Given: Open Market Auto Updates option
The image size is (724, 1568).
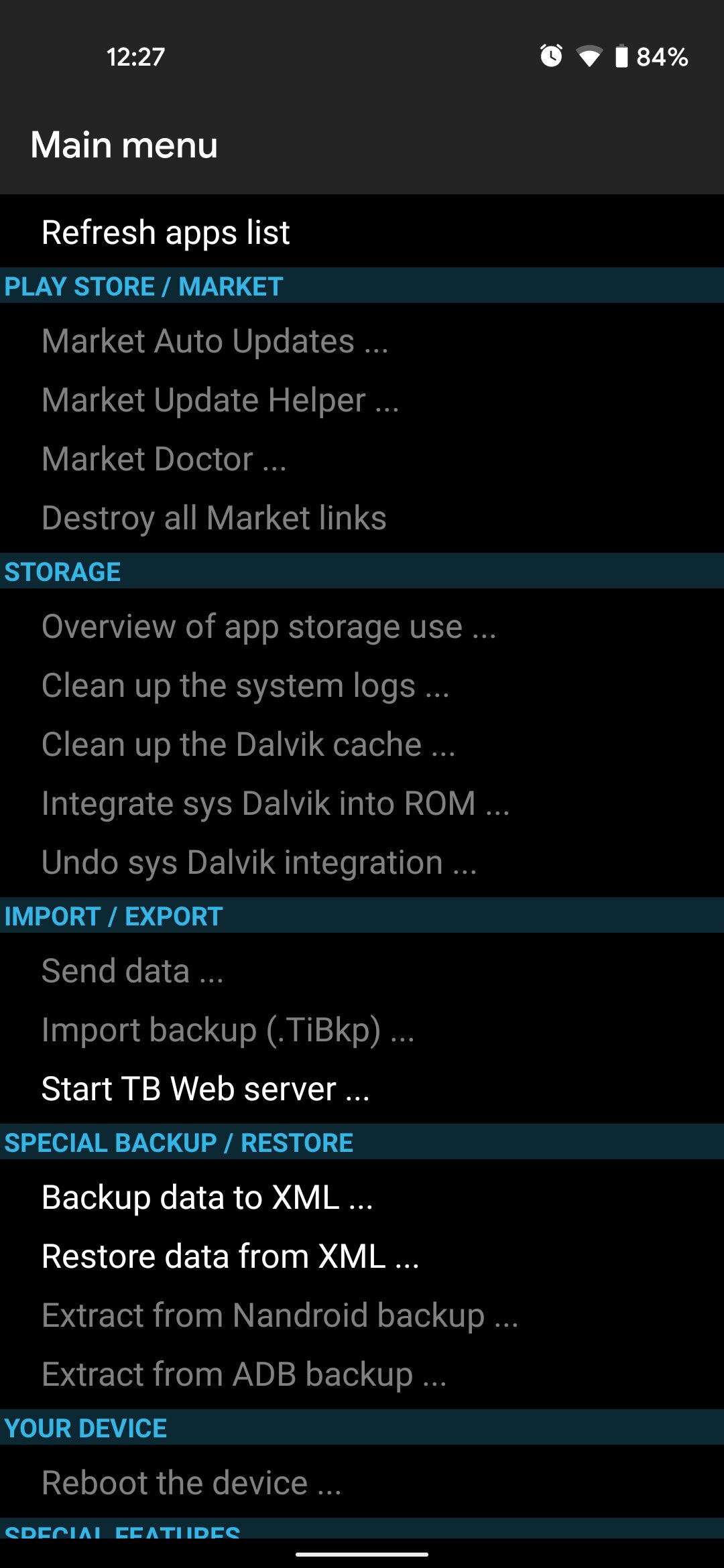Looking at the screenshot, I should tap(362, 341).
